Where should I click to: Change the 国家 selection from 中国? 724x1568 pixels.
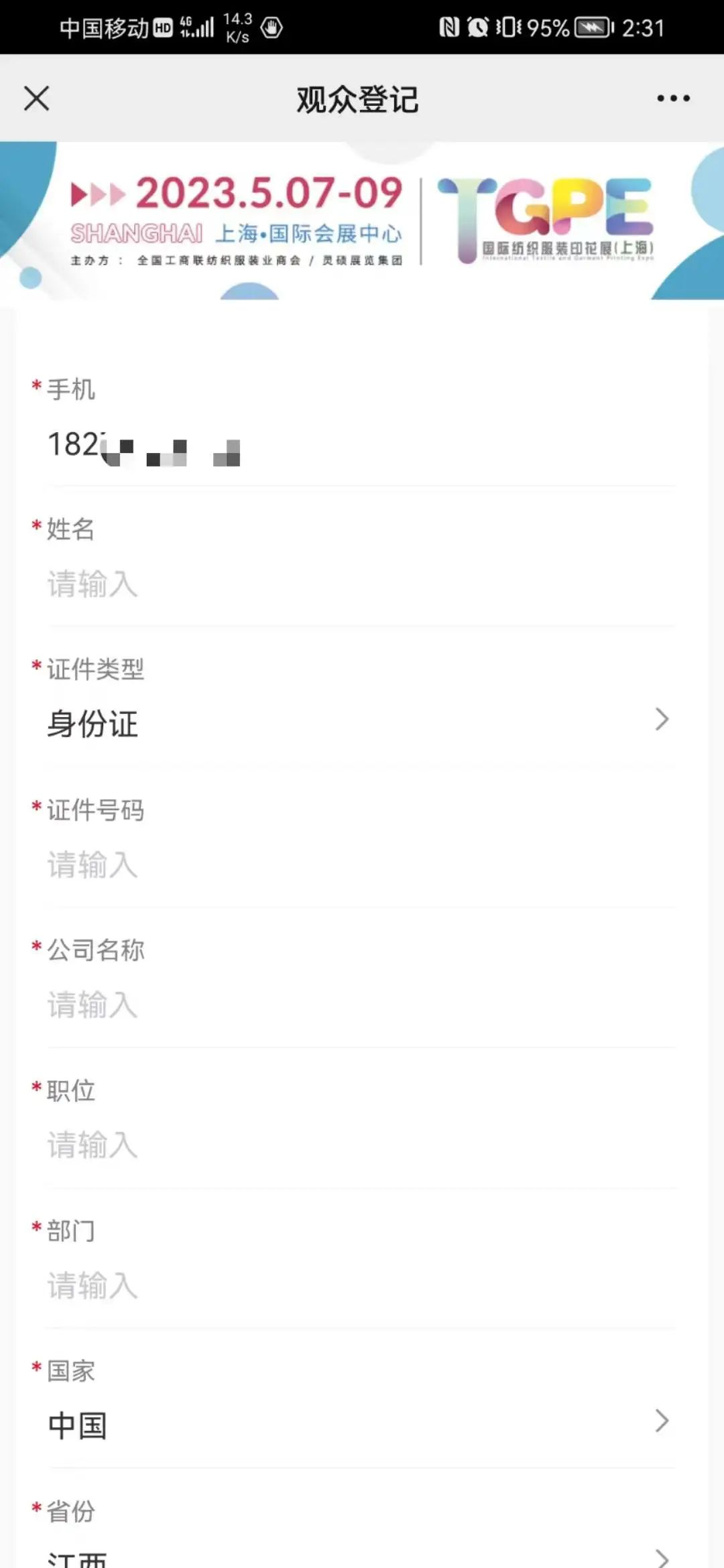click(x=362, y=1425)
